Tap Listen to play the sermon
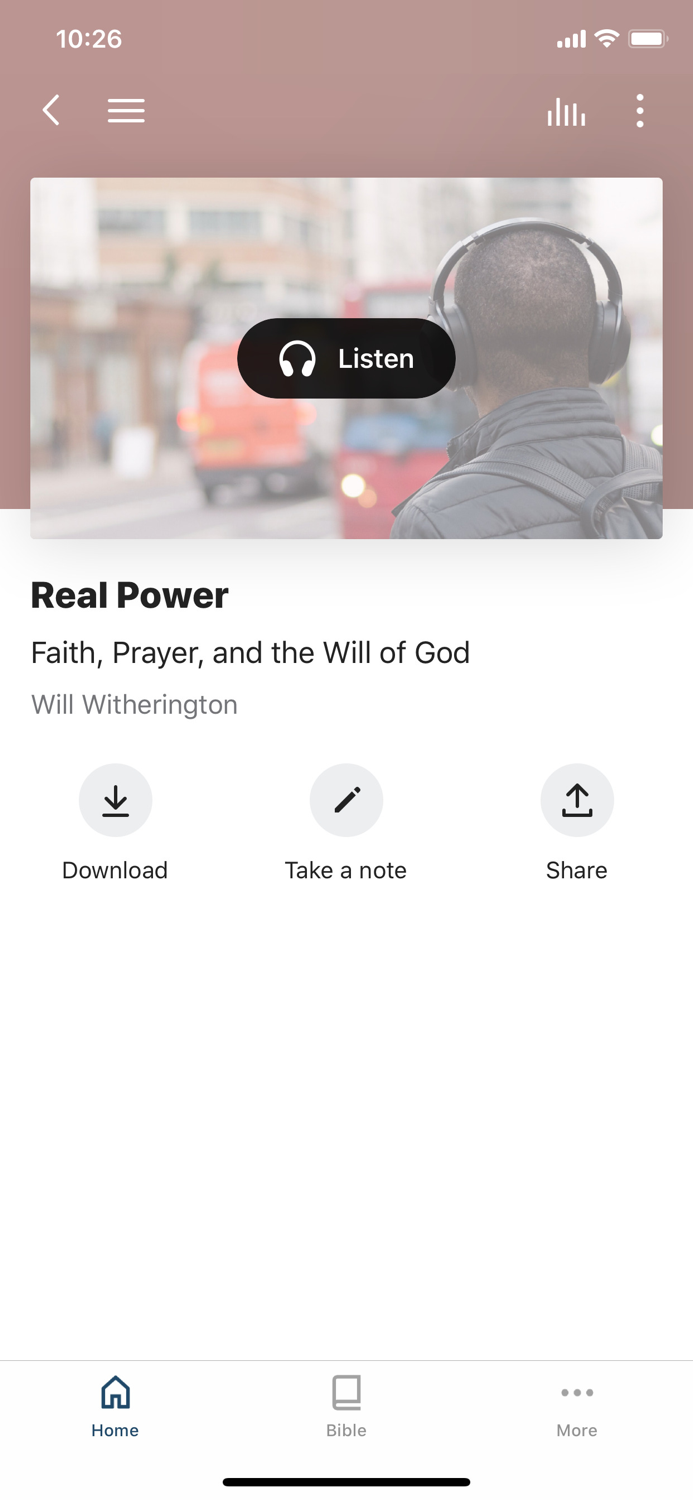This screenshot has height=1500, width=693. pyautogui.click(x=346, y=358)
